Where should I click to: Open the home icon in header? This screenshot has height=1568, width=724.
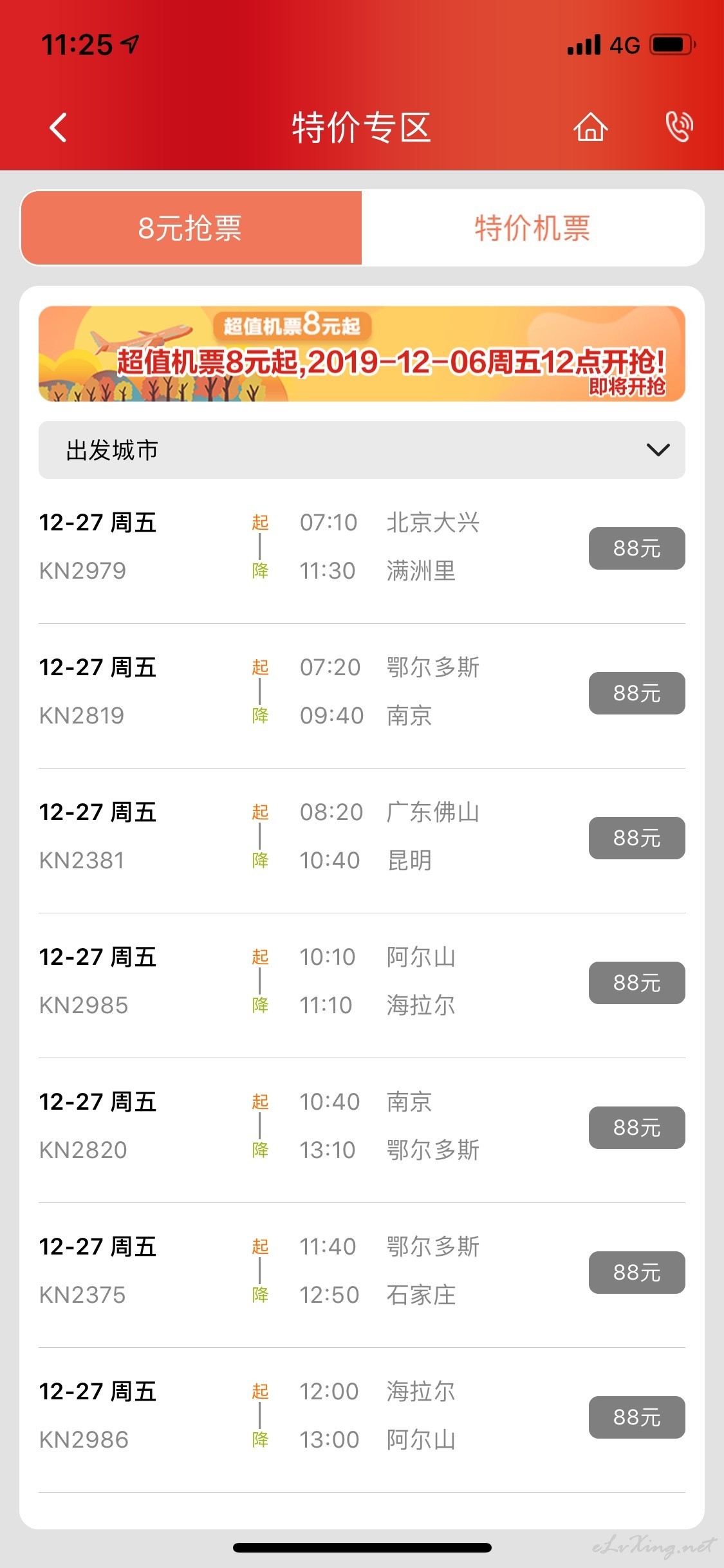(x=590, y=127)
